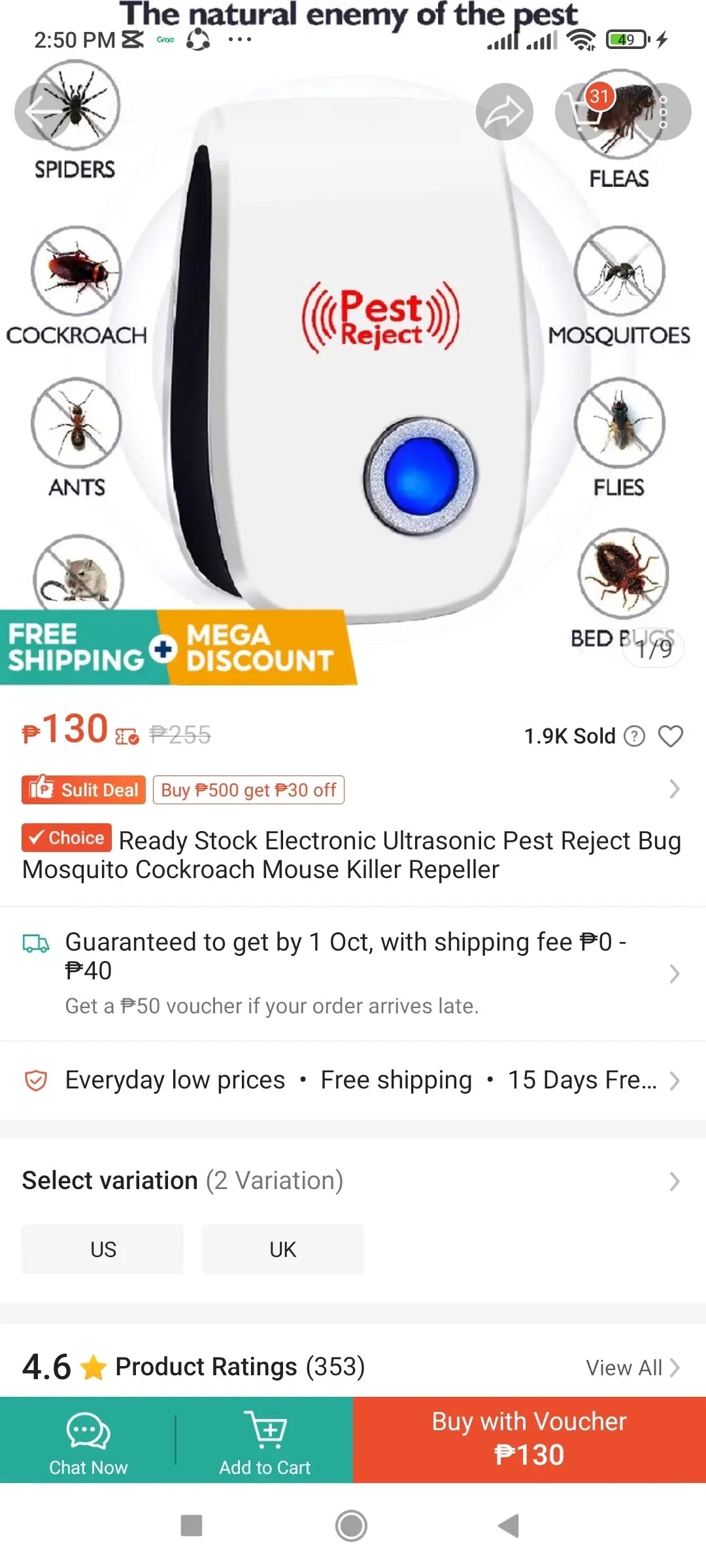This screenshot has height=1568, width=706.
Task: Share this product listing
Action: [x=504, y=112]
